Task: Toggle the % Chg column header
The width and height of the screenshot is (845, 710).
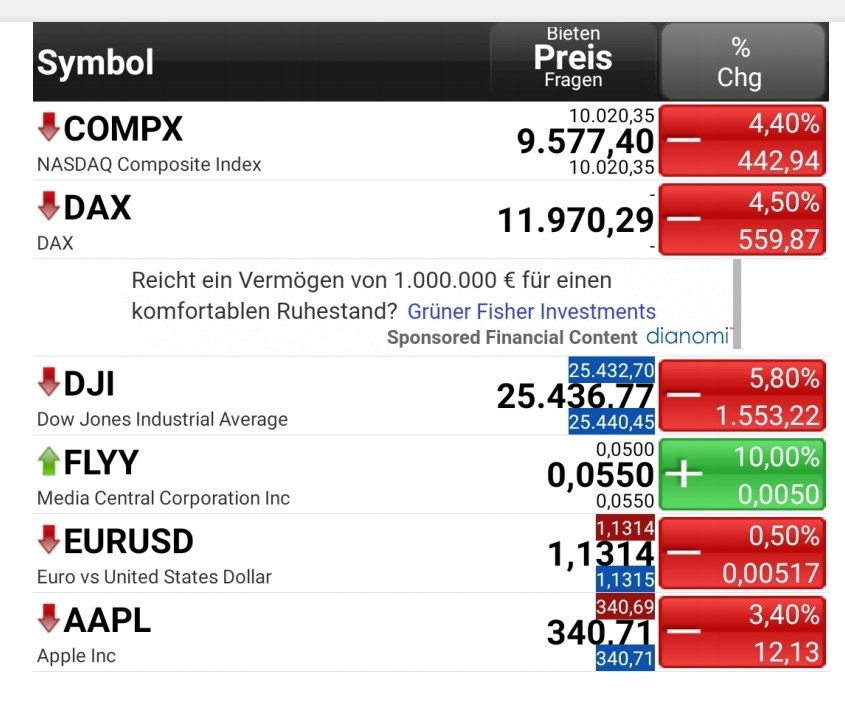Action: tap(743, 62)
